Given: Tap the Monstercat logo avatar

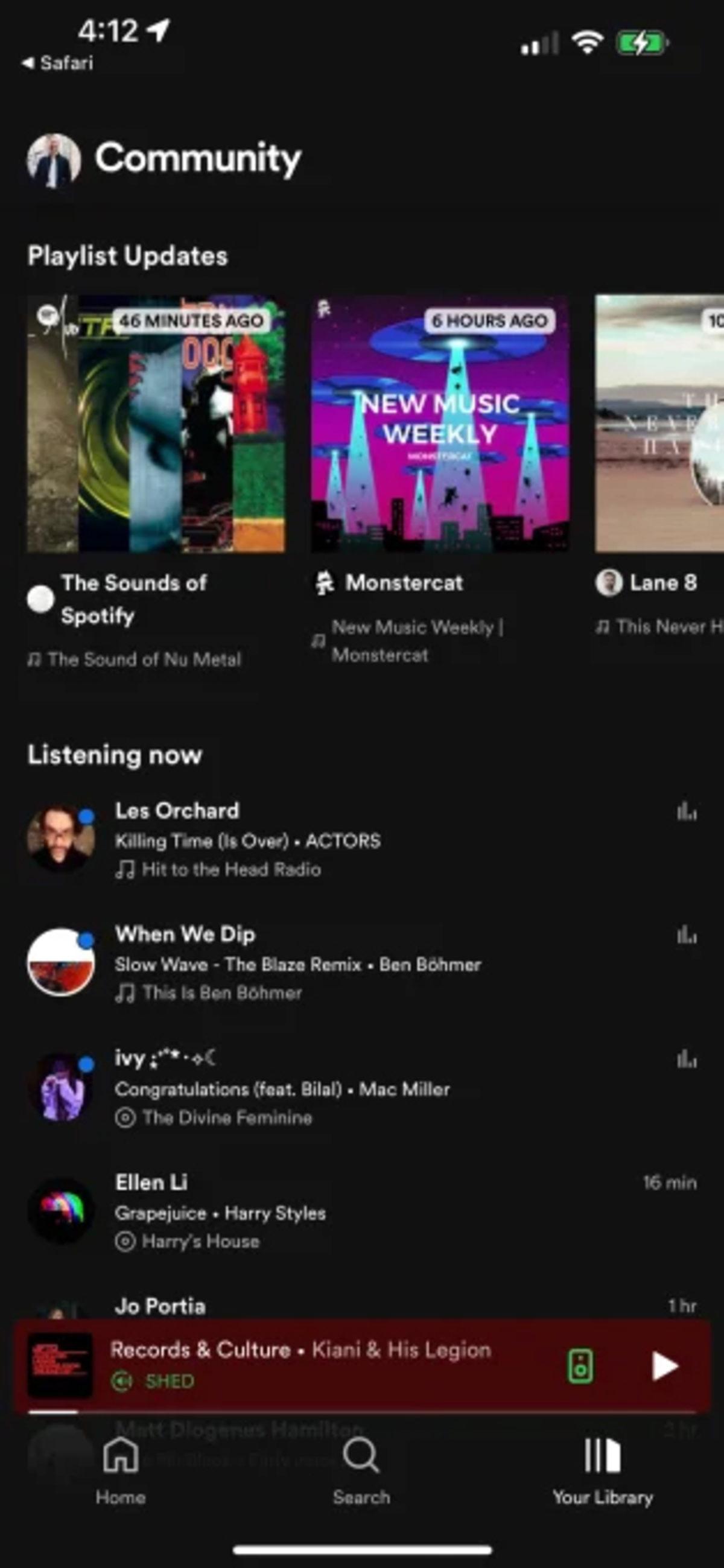Looking at the screenshot, I should [x=325, y=583].
